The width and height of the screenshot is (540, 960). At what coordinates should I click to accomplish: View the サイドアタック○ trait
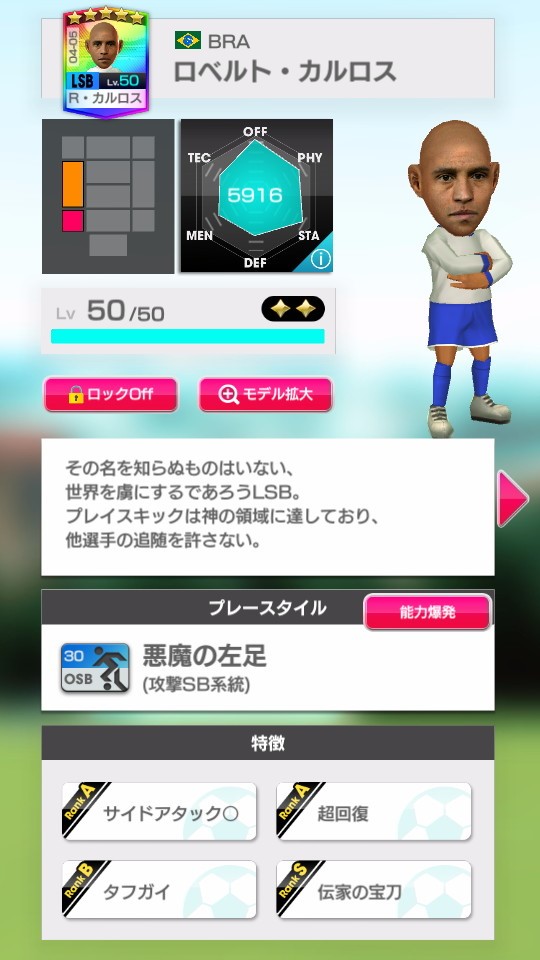(159, 811)
